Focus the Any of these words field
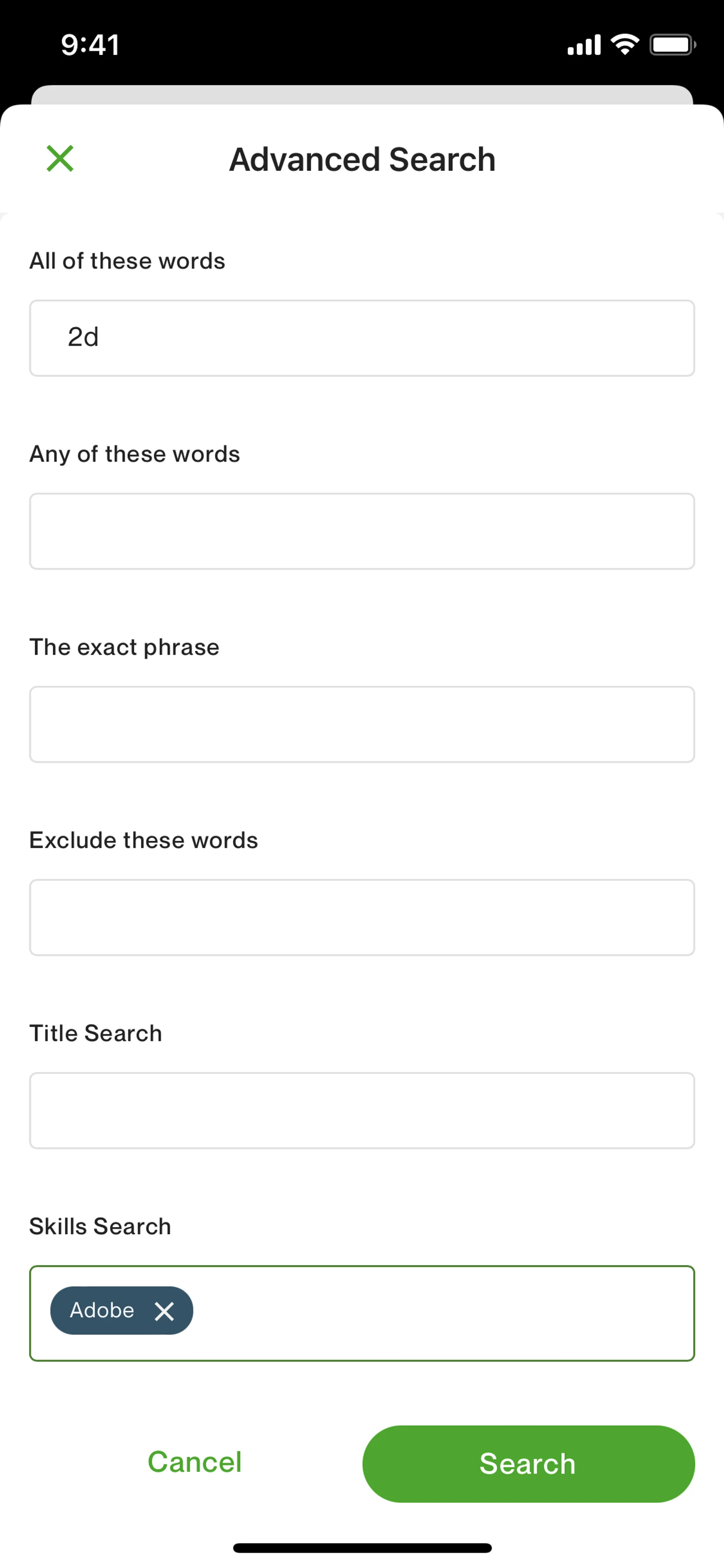 pos(362,531)
